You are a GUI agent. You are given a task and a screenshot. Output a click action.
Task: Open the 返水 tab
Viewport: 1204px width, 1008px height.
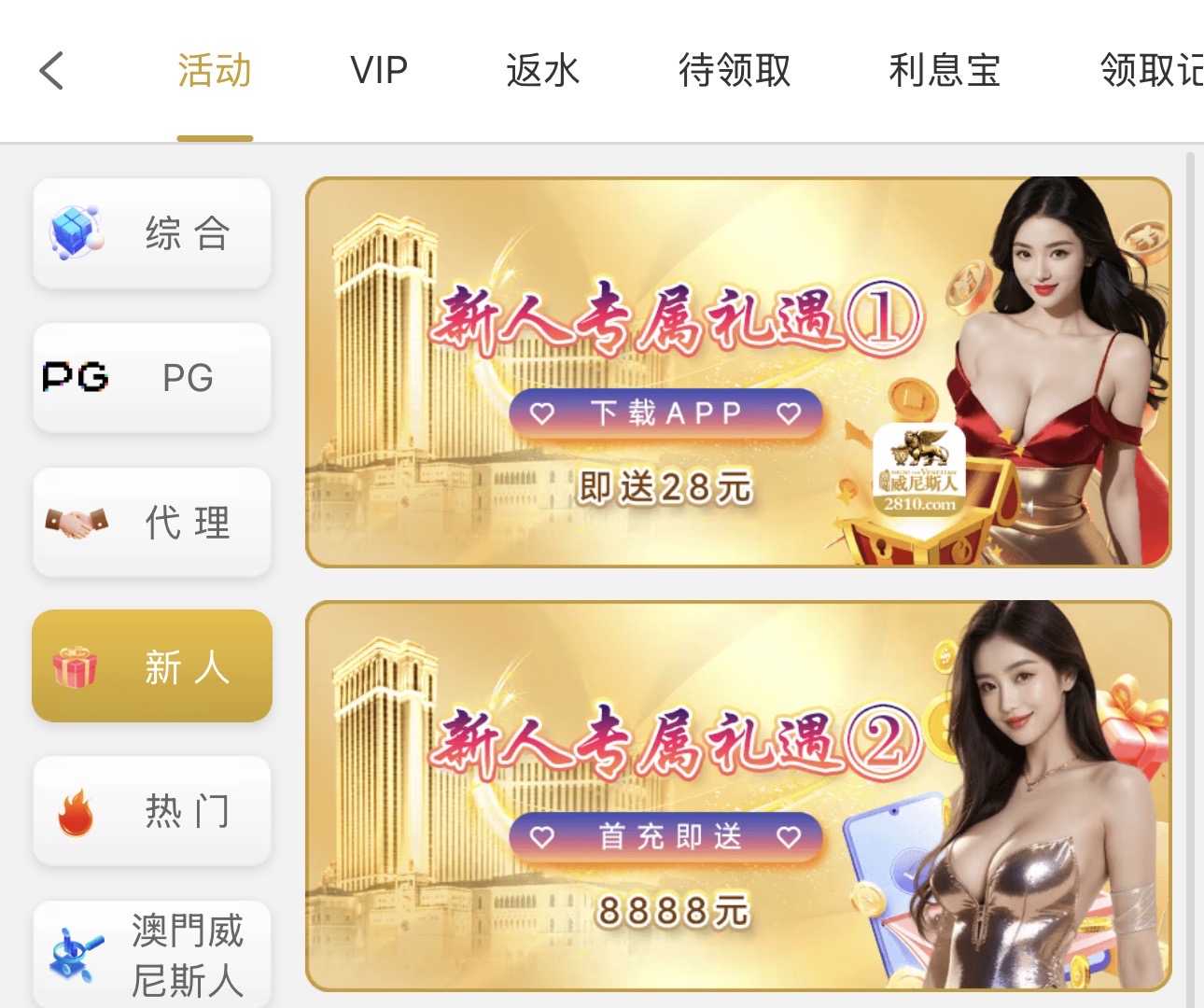(542, 71)
